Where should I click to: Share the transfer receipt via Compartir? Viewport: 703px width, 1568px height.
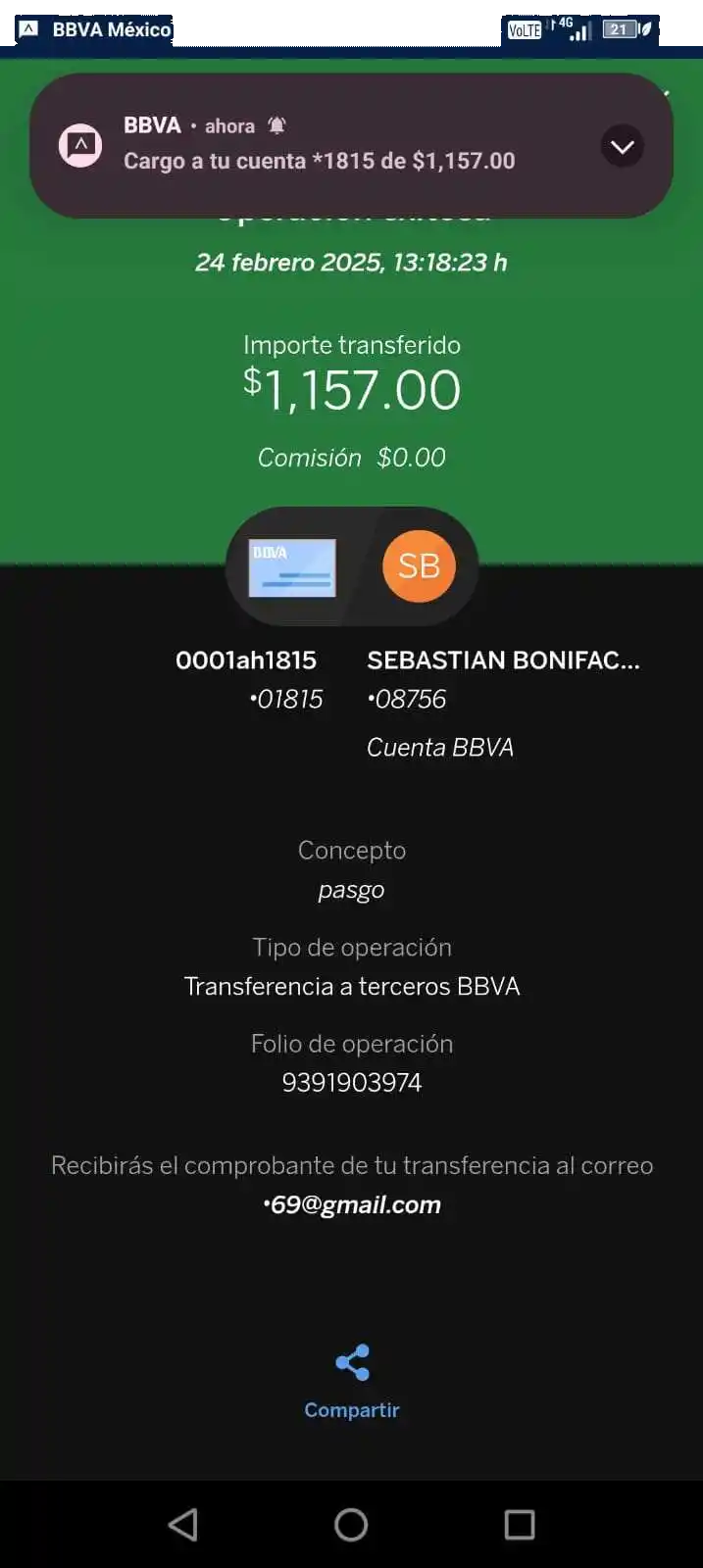tap(352, 1381)
